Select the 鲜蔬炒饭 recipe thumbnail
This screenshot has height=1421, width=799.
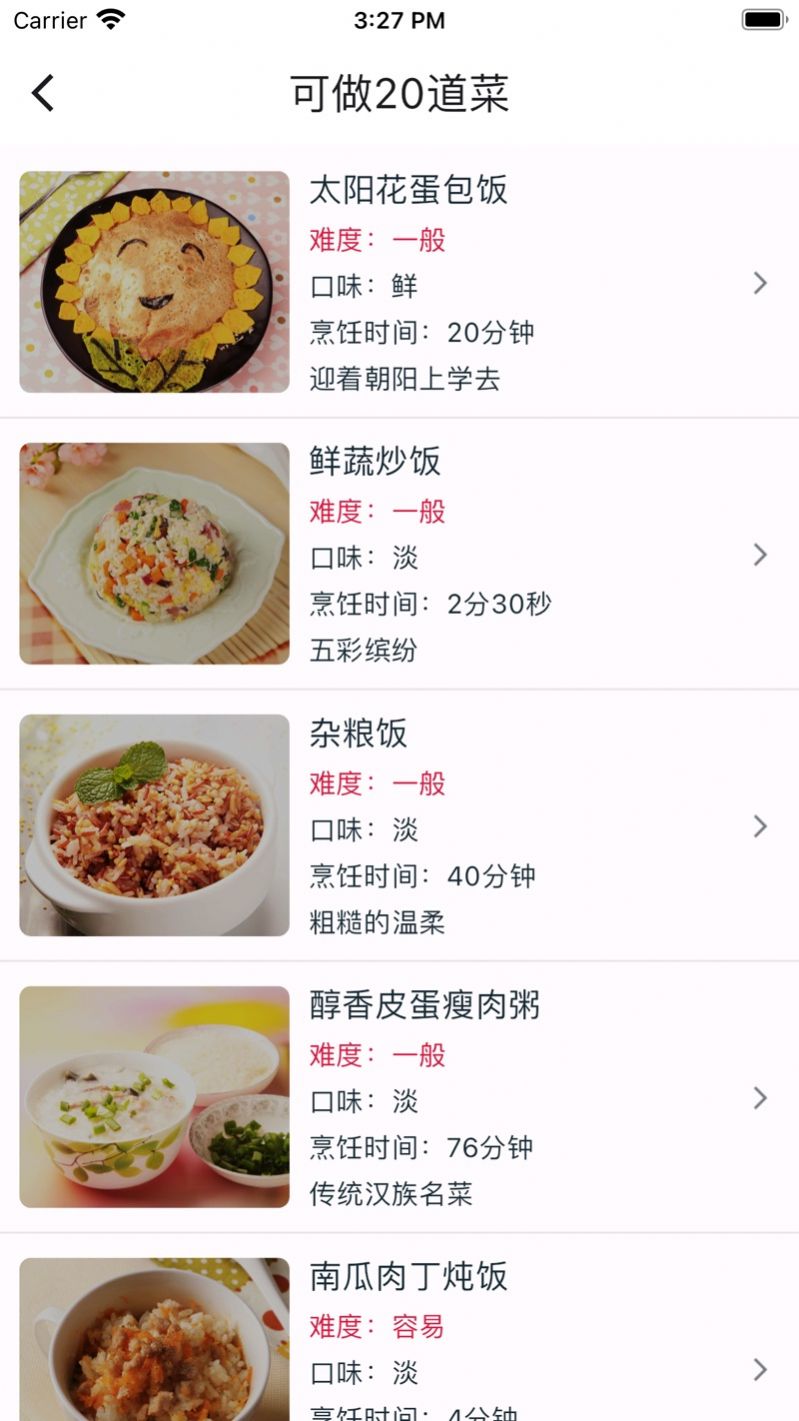pyautogui.click(x=153, y=554)
